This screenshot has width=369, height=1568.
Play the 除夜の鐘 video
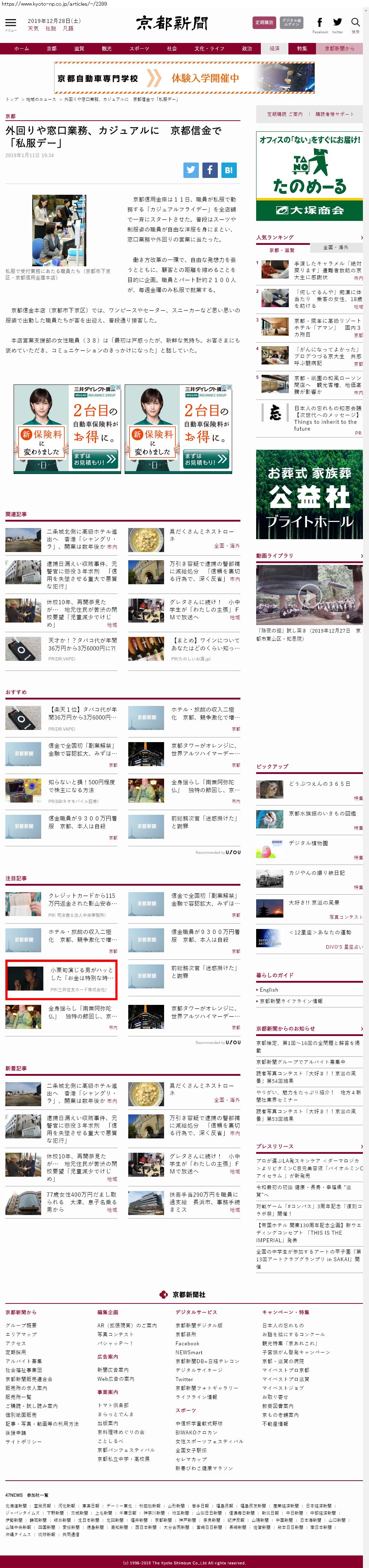coord(309,595)
